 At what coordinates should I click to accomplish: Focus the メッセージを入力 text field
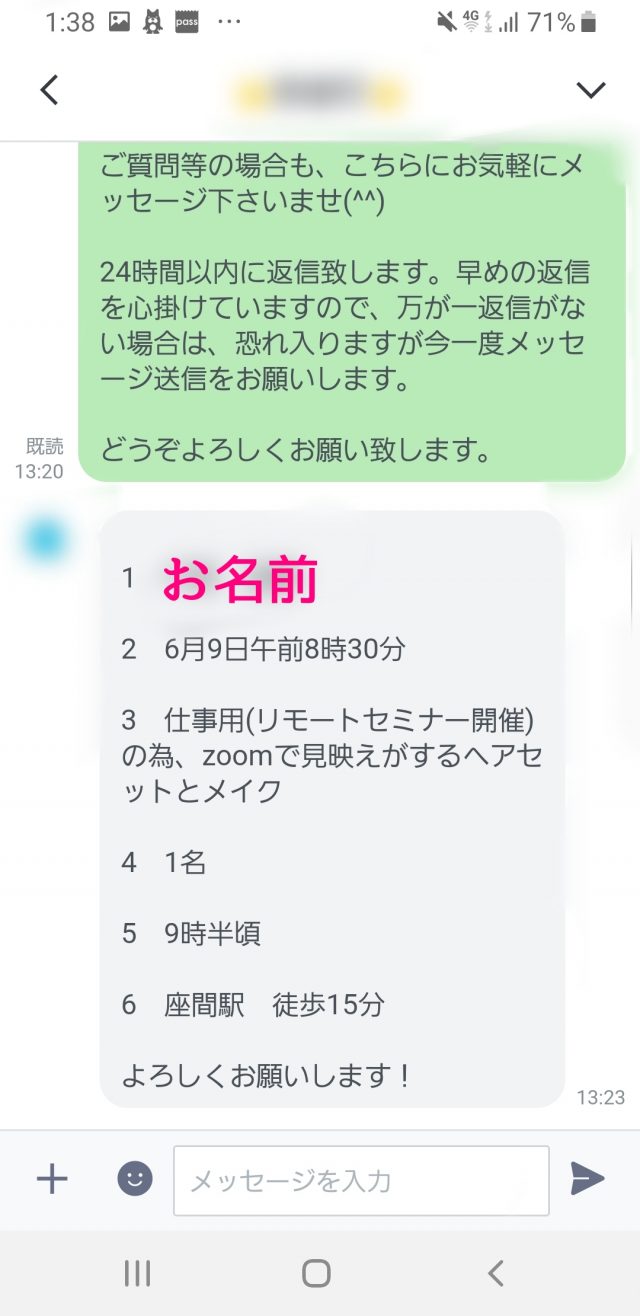coord(361,1180)
